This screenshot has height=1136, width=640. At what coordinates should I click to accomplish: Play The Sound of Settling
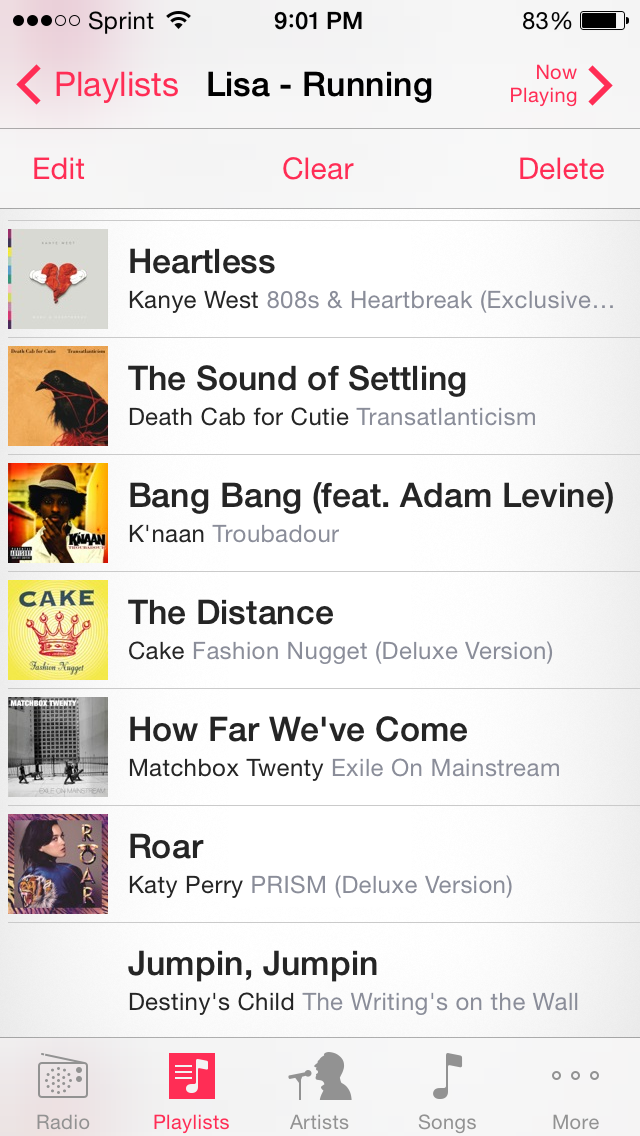pos(320,396)
